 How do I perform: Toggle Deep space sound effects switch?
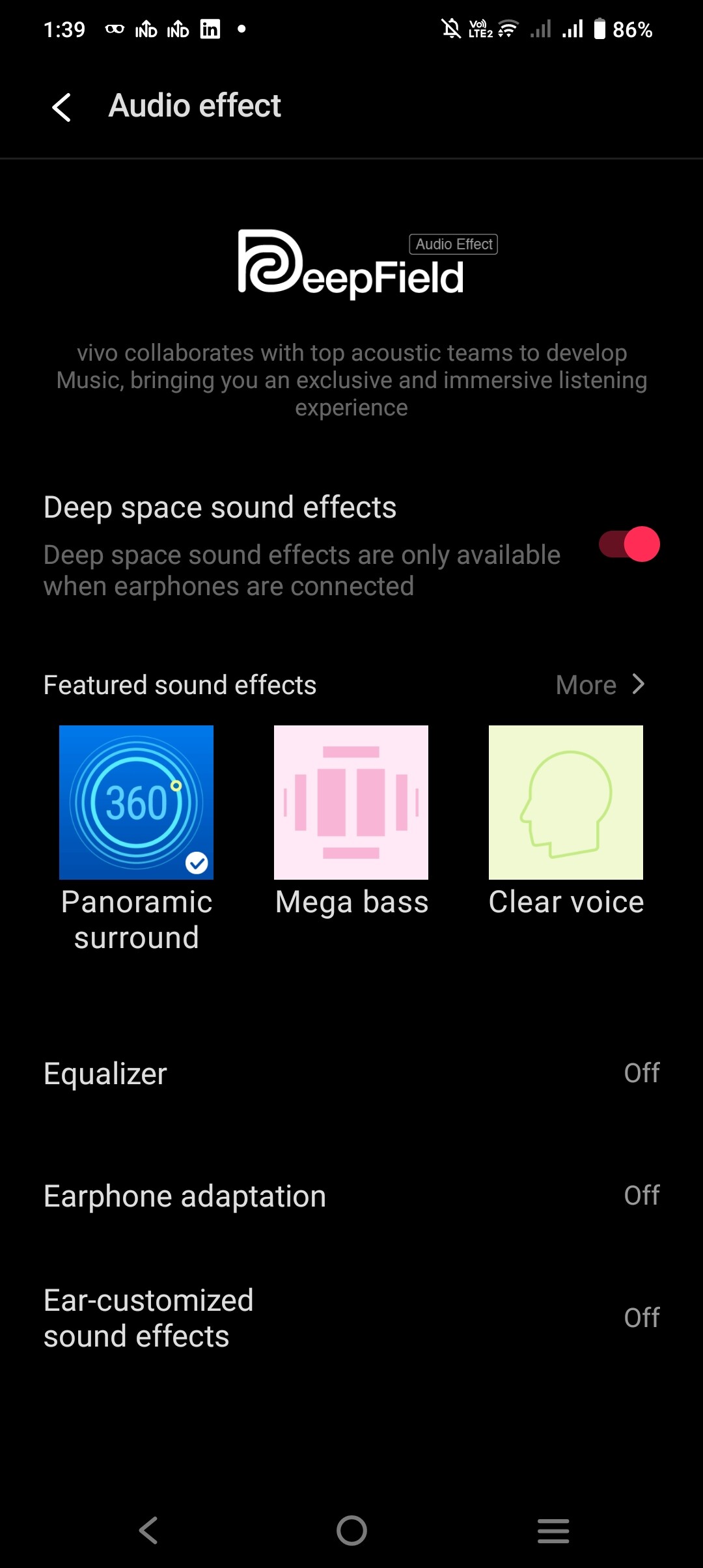[629, 544]
